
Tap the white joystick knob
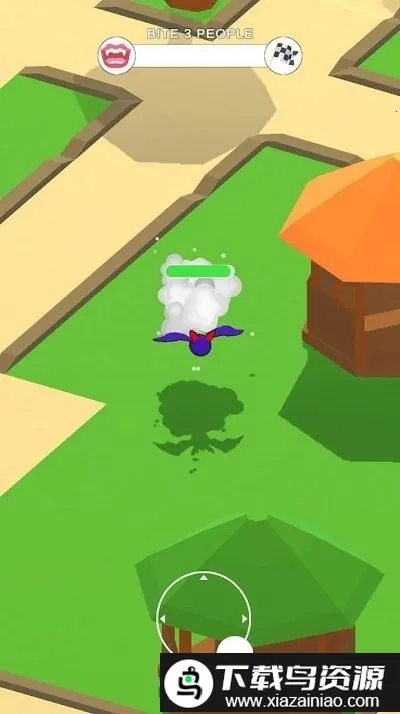235,645
